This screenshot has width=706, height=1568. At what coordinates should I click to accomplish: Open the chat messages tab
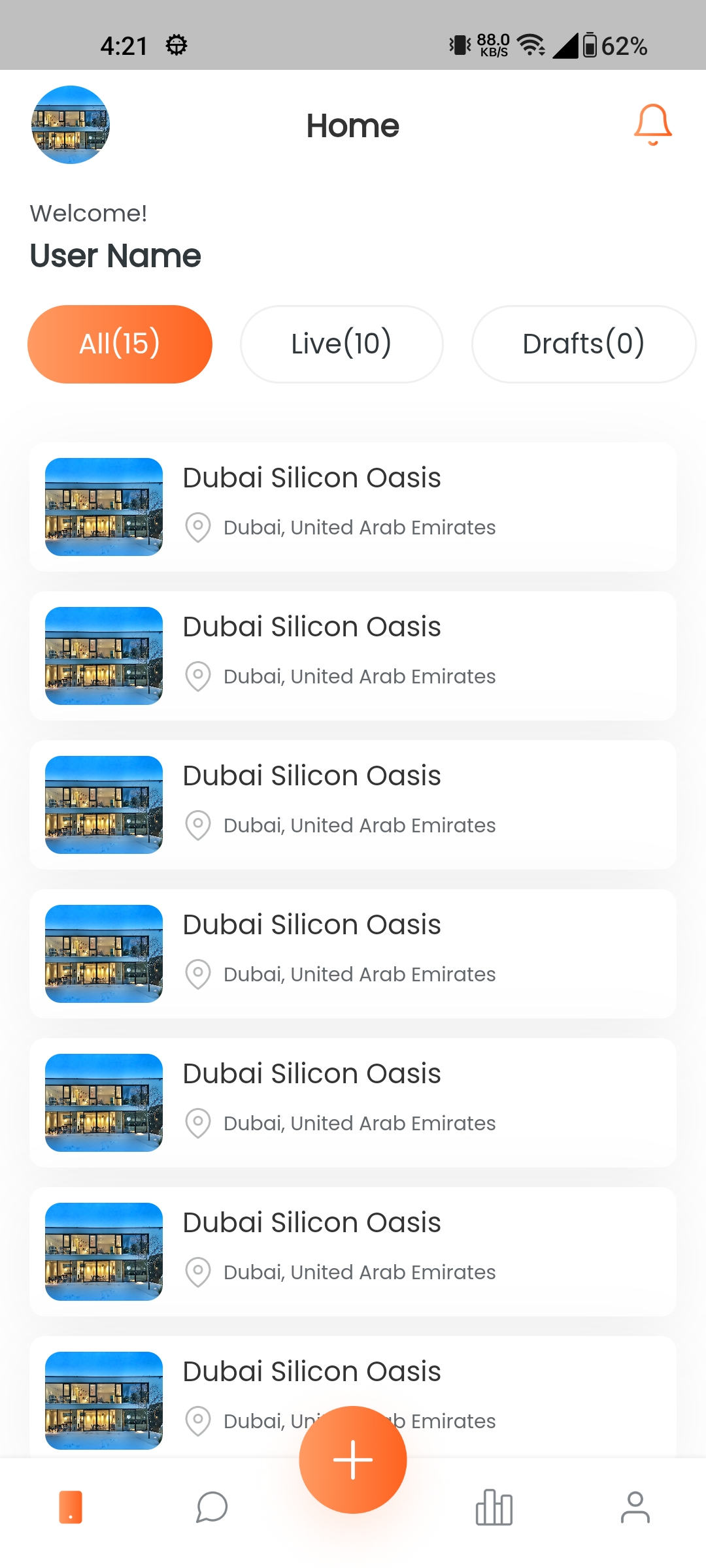click(x=212, y=1507)
